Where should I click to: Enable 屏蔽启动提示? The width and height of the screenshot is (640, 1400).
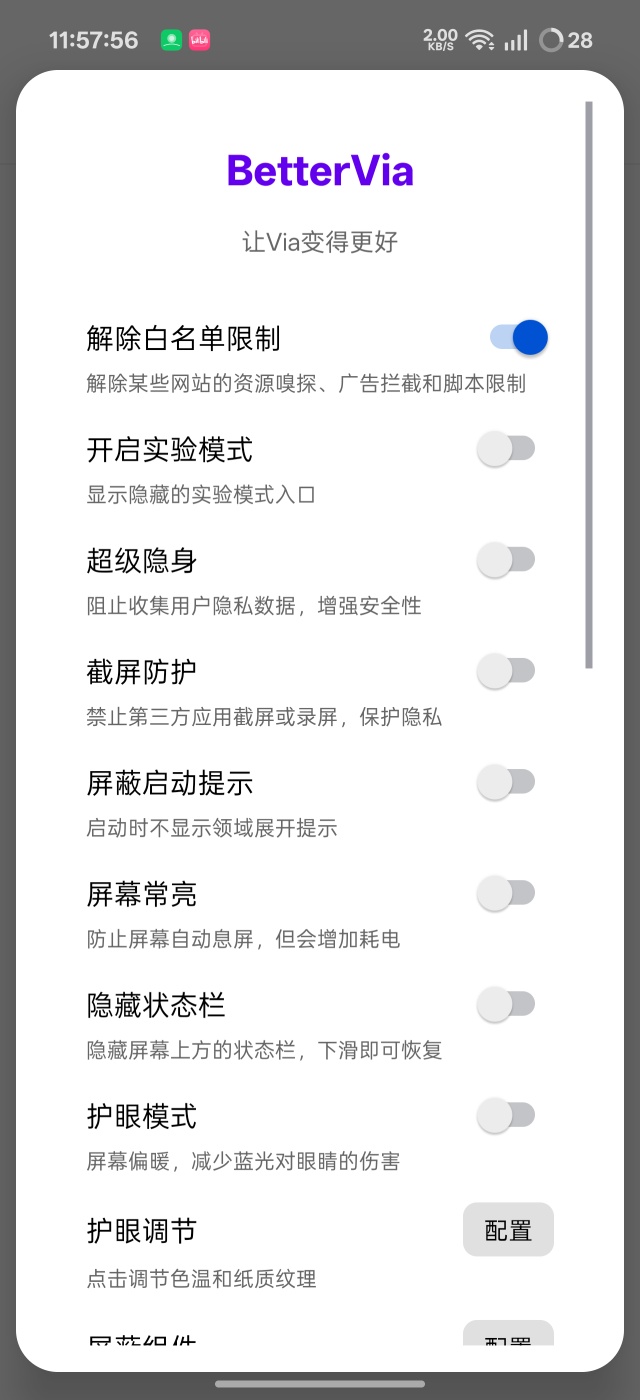click(506, 782)
